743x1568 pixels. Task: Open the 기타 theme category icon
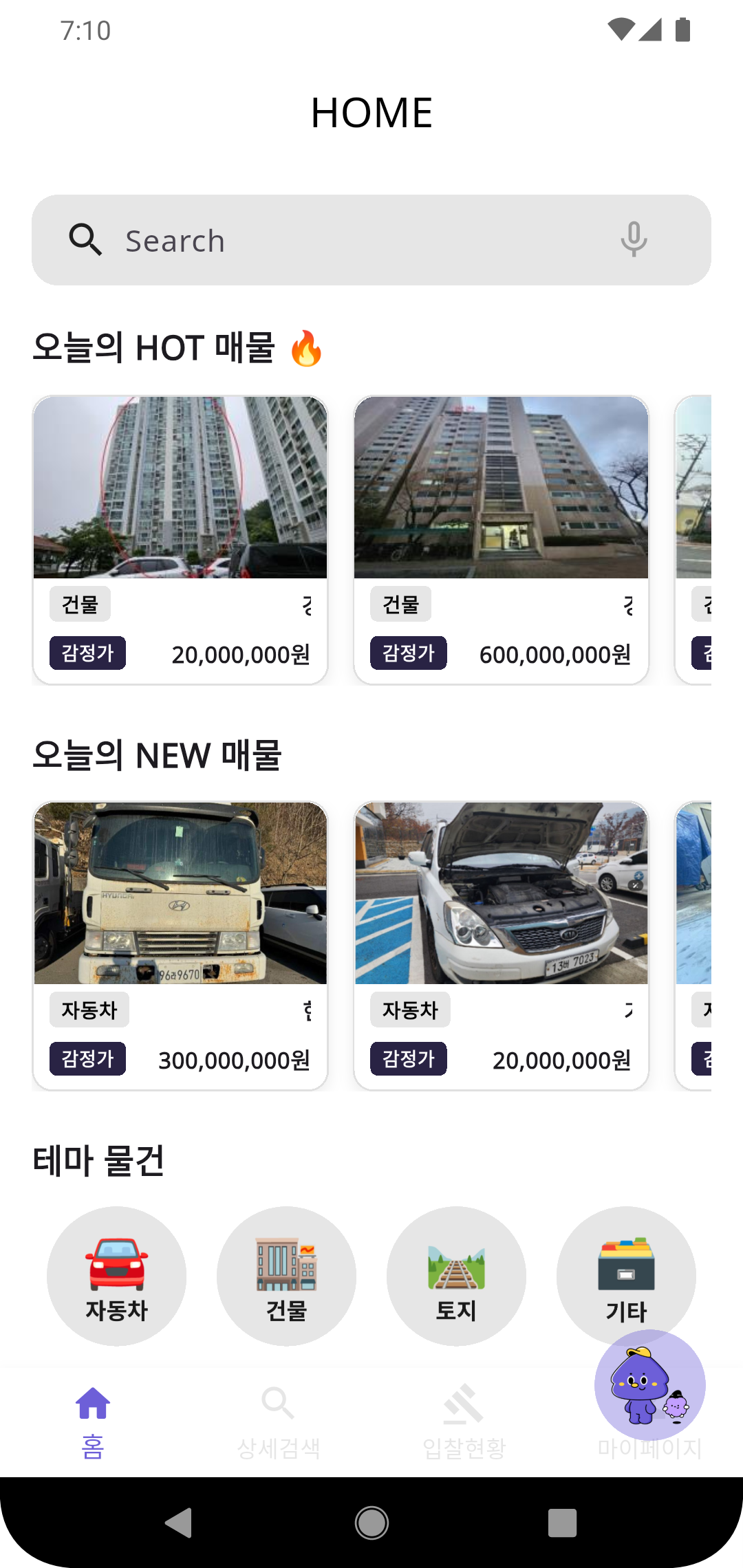pos(626,1276)
